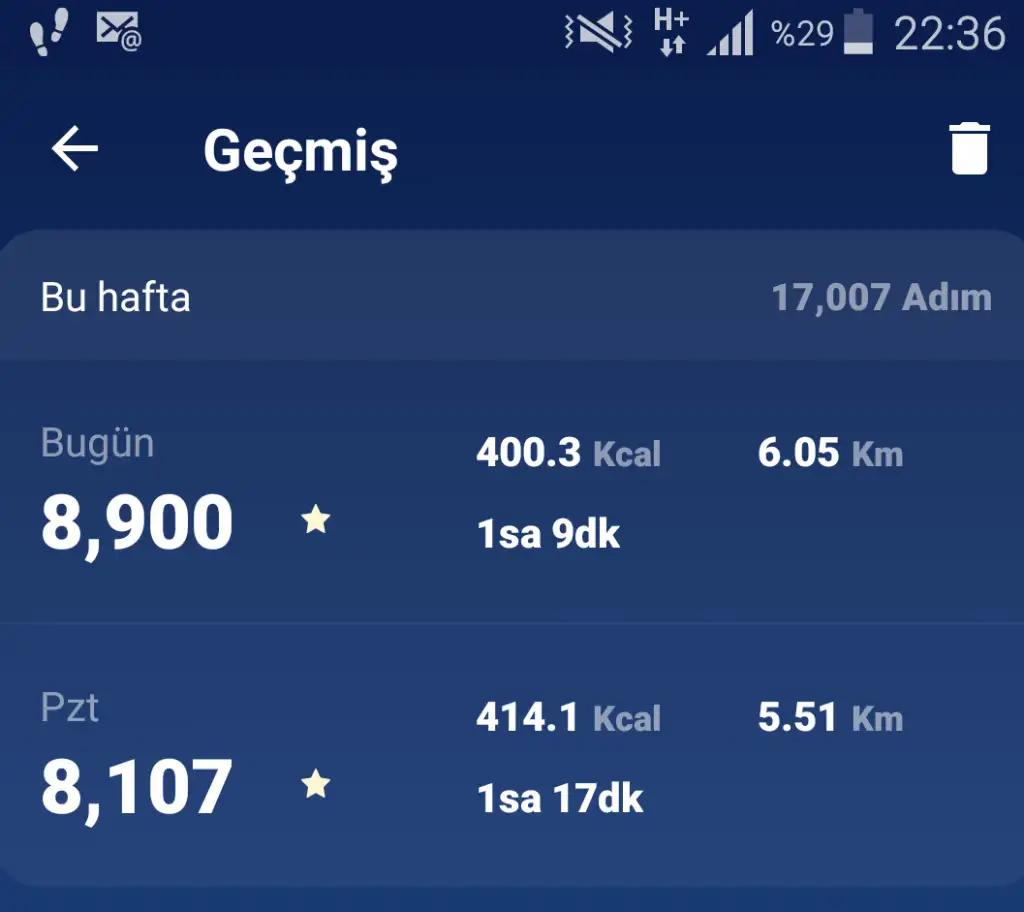The height and width of the screenshot is (912, 1024).
Task: Tap the trash icon to delete history
Action: coord(969,149)
